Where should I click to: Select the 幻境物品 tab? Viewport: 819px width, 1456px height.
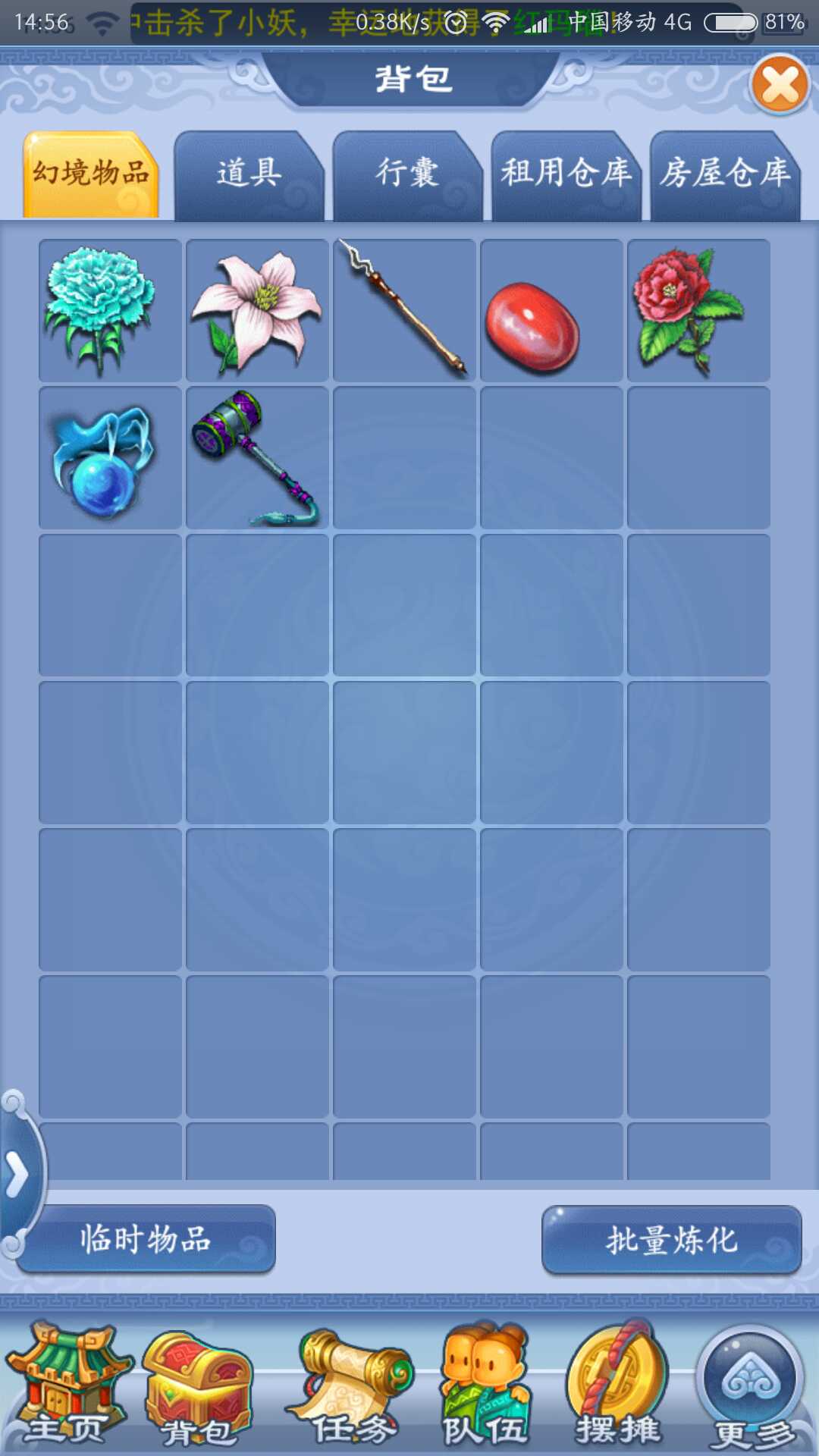pos(91,174)
